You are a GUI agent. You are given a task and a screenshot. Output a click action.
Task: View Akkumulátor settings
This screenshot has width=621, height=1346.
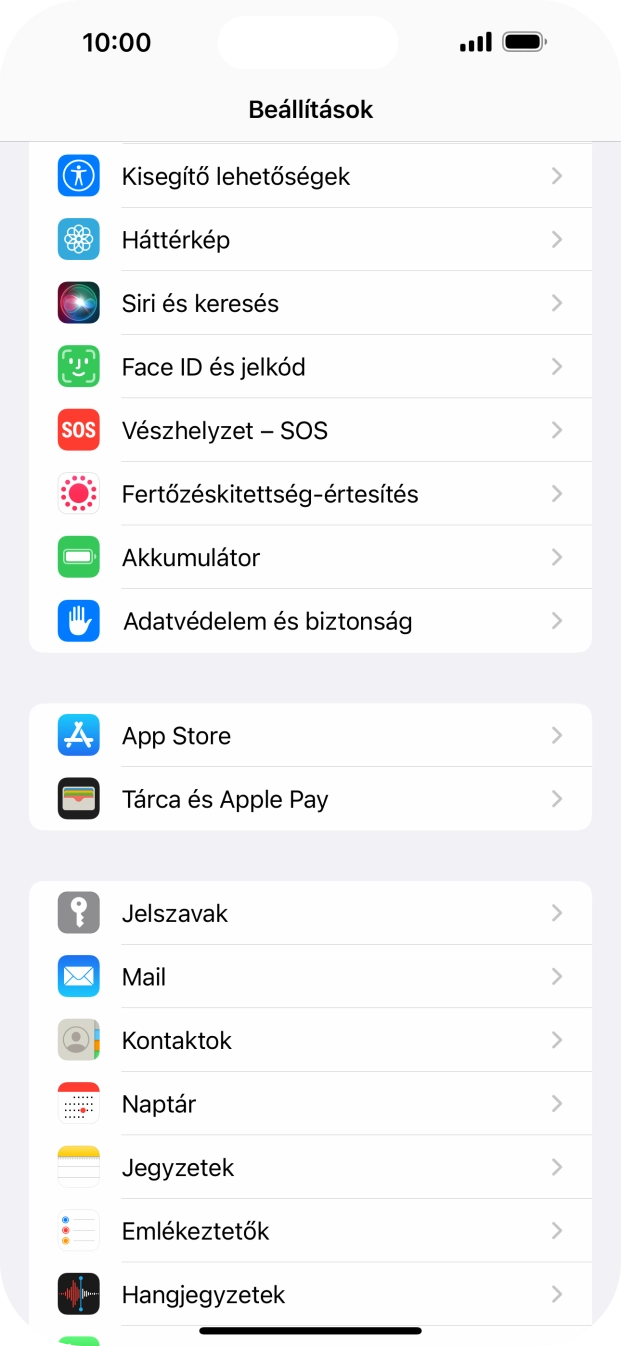tap(310, 558)
